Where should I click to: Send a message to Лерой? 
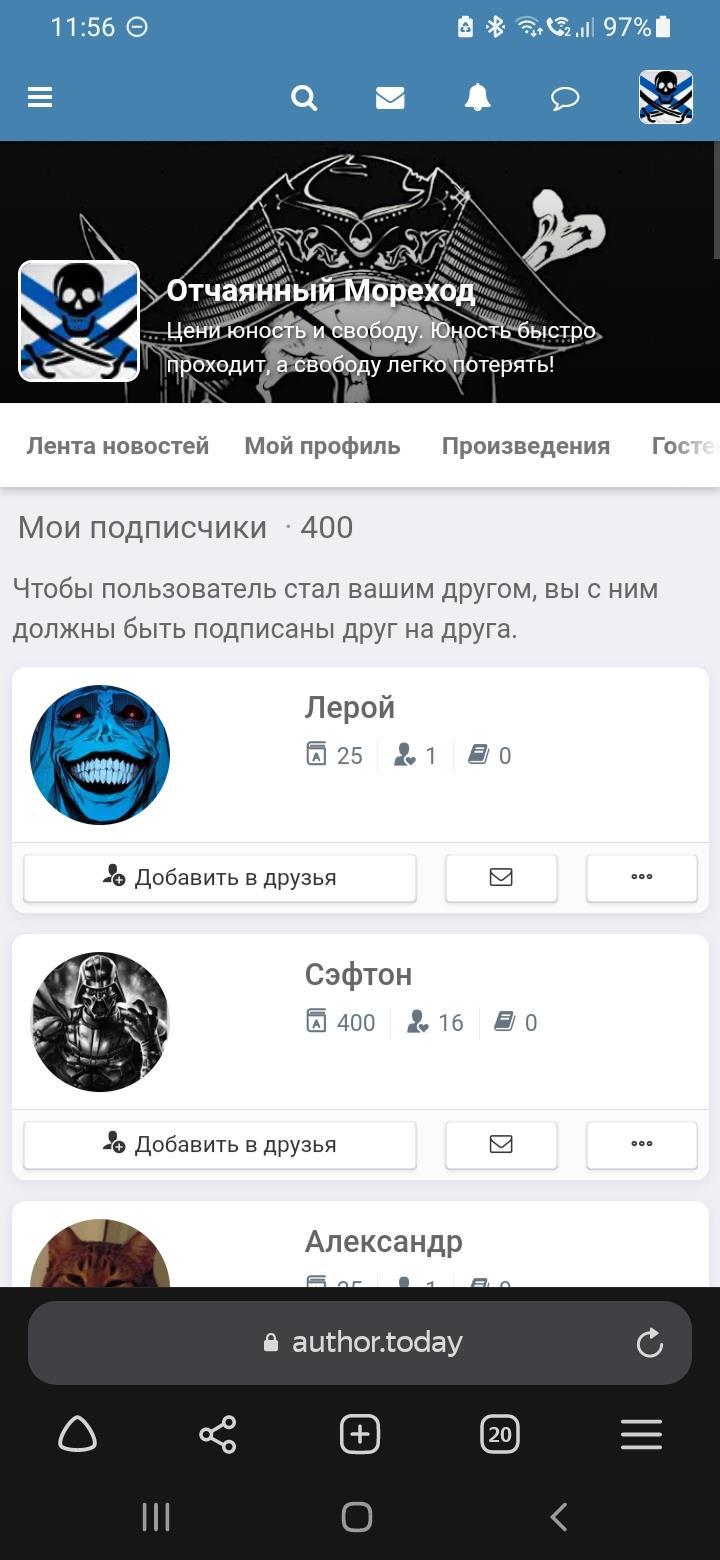(x=501, y=878)
